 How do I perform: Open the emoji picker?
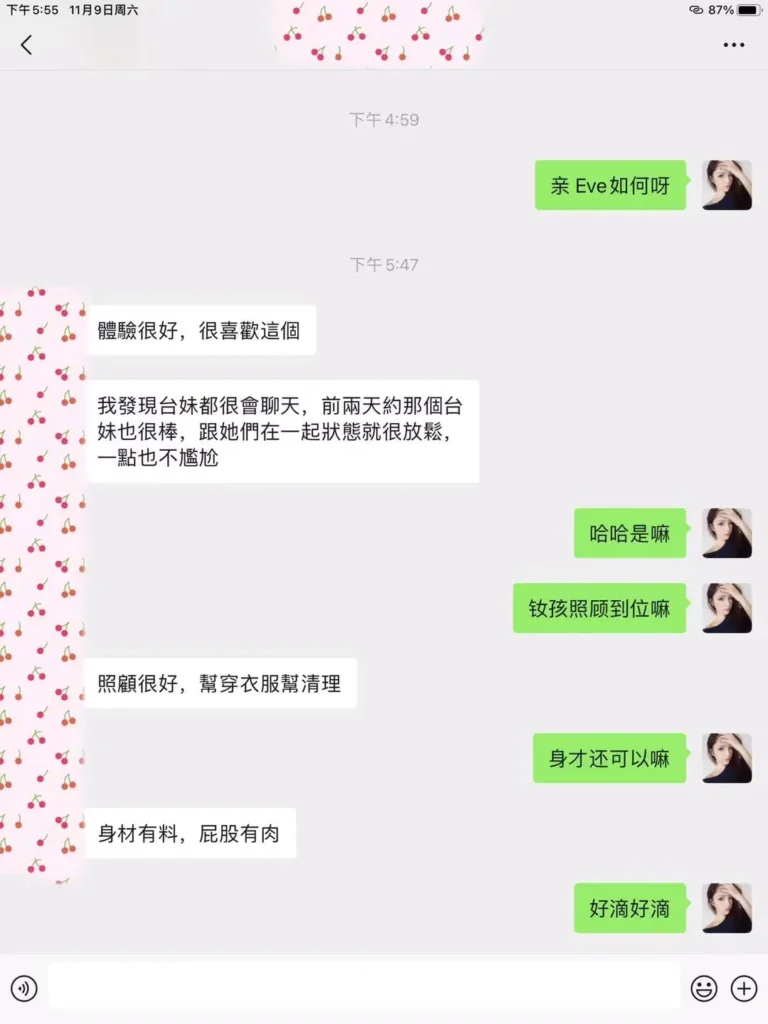[704, 989]
